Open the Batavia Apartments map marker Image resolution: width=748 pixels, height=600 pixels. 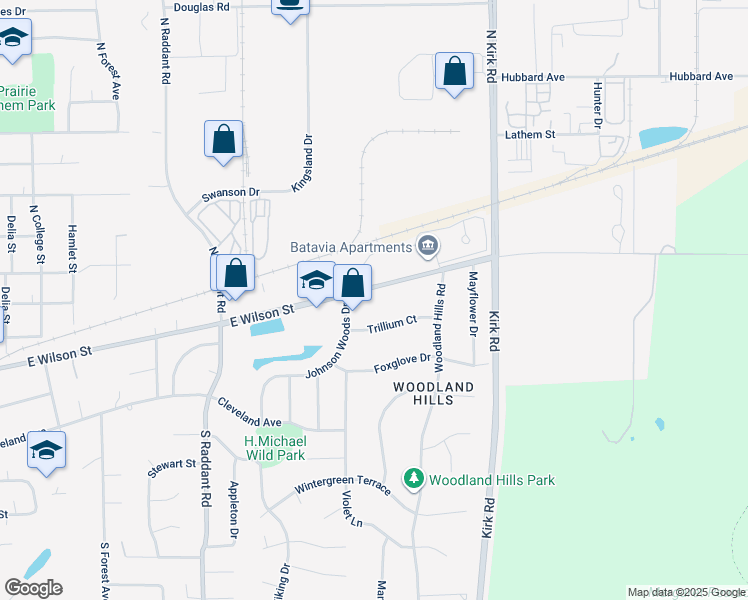pyautogui.click(x=428, y=246)
